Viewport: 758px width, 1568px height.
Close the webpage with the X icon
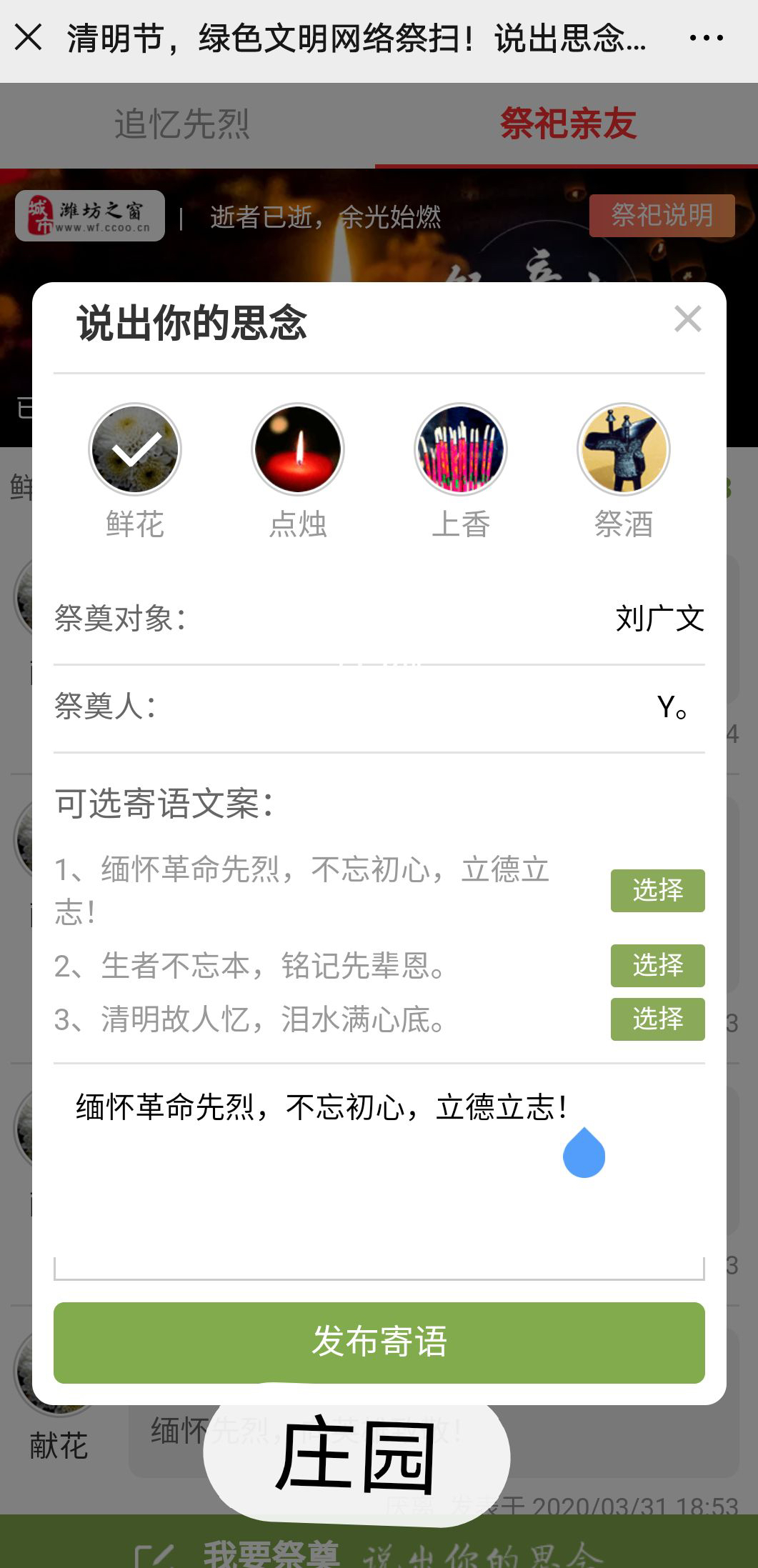pos(29,38)
